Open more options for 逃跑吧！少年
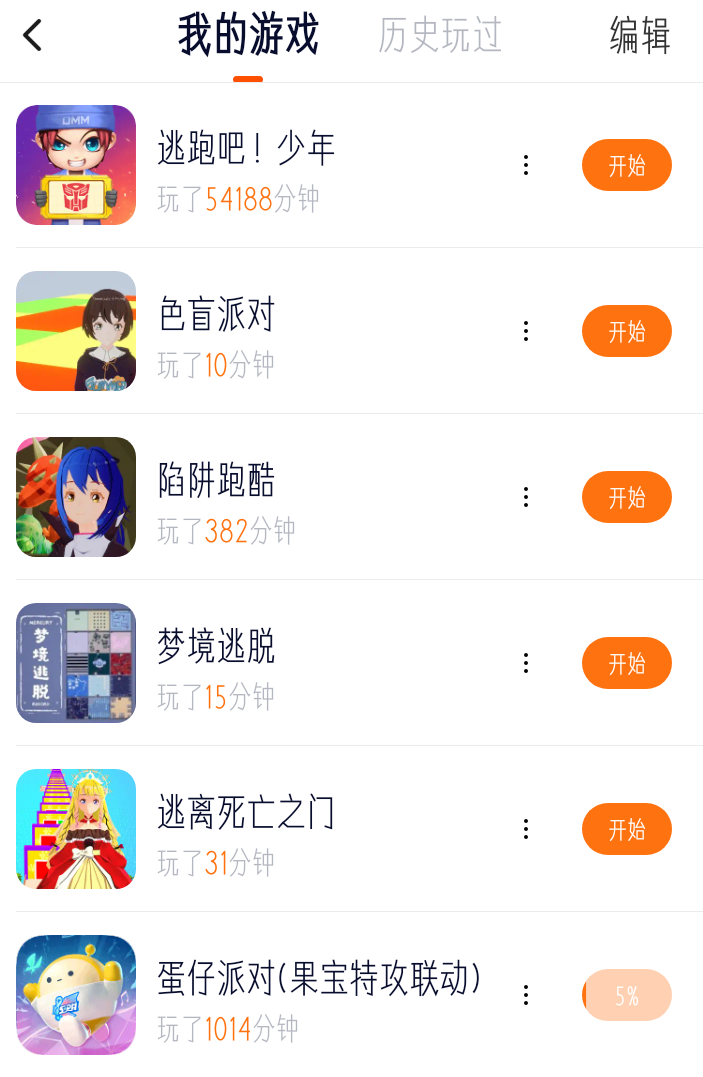The width and height of the screenshot is (703, 1077). [x=526, y=165]
